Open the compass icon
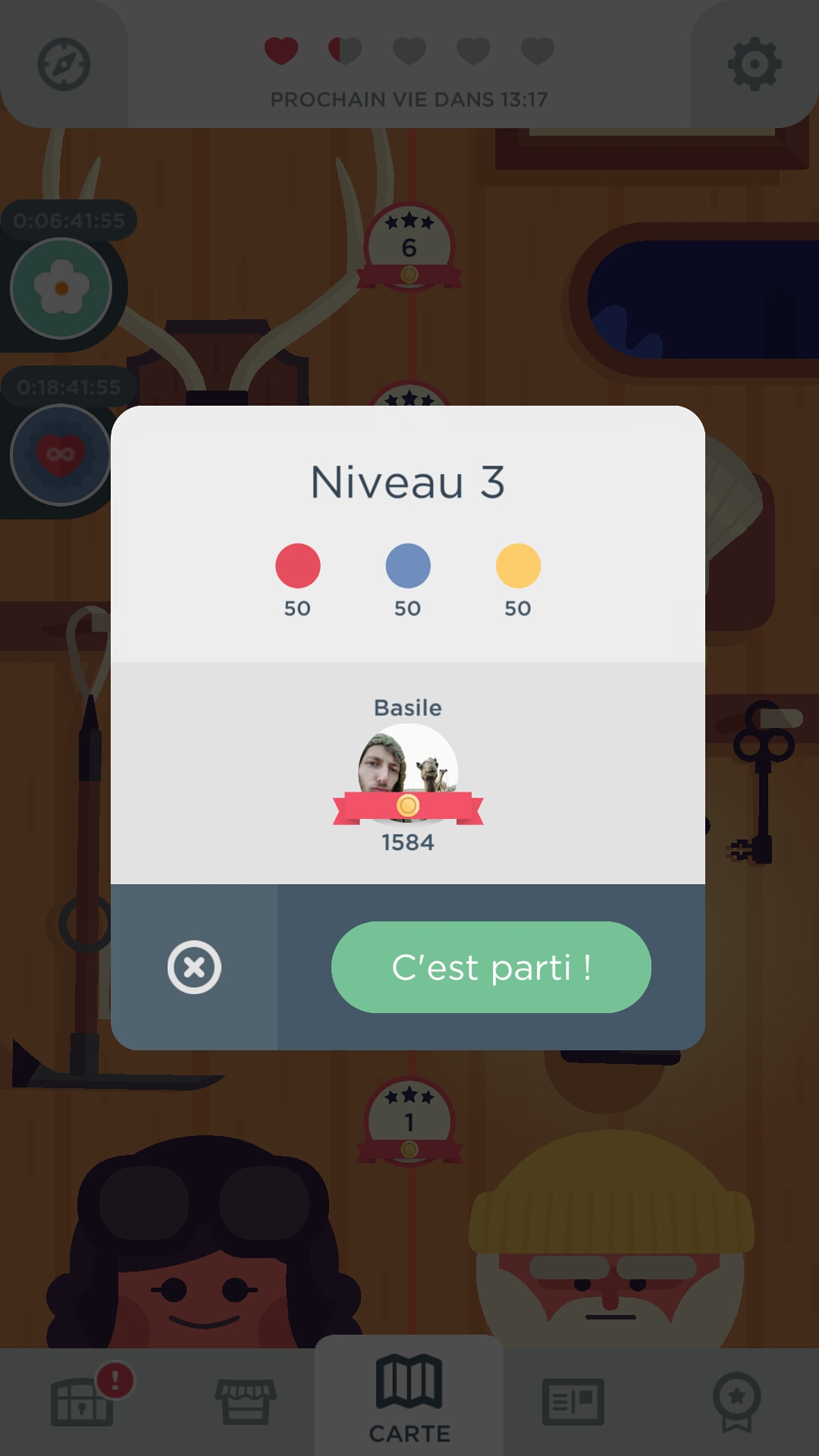 64,64
